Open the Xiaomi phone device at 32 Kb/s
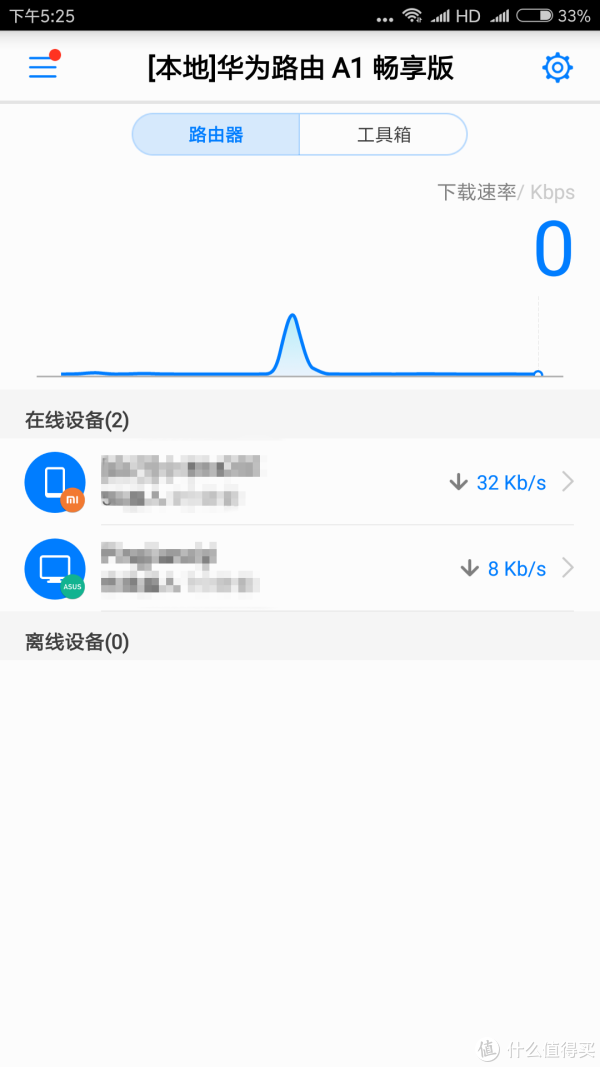Screen dimensions: 600x1067 point(300,482)
